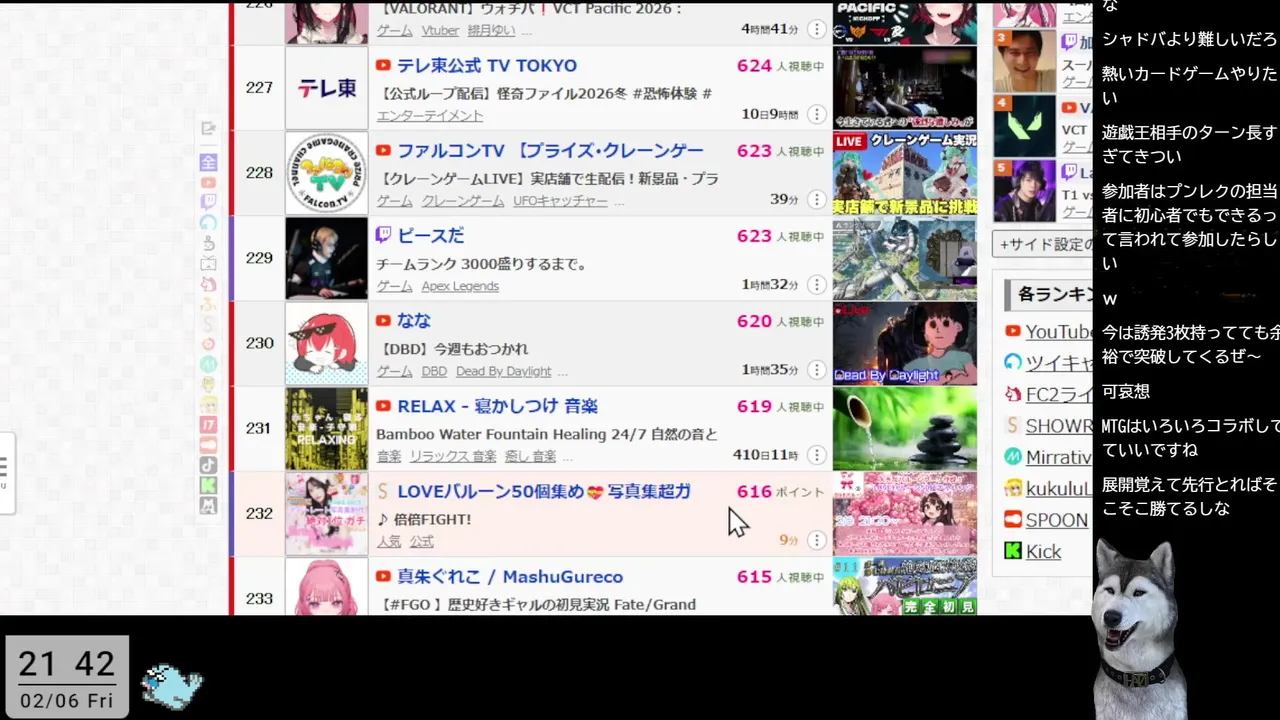Select the エンターテイメント tag
The image size is (1280, 720).
coord(430,116)
